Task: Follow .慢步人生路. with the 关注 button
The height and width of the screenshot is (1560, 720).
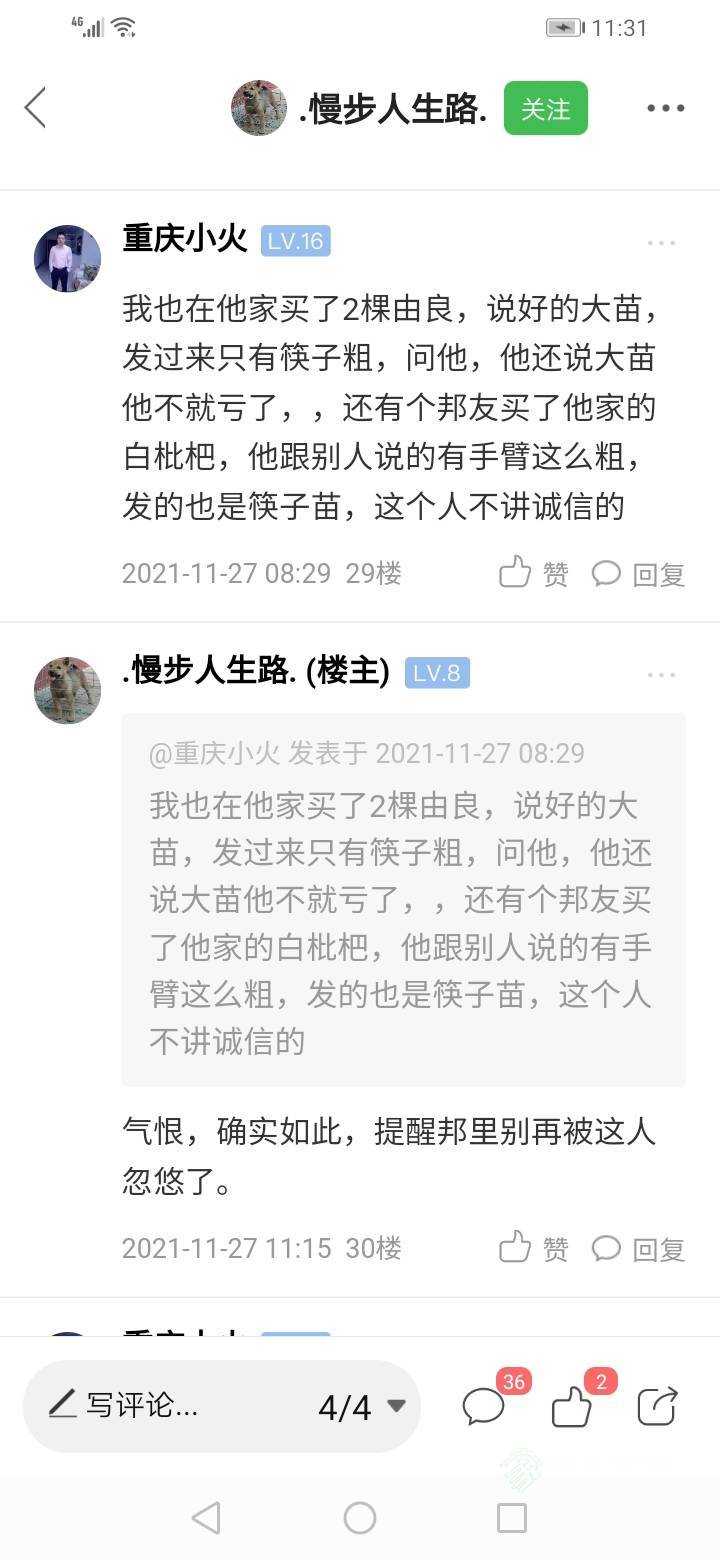Action: (x=546, y=108)
